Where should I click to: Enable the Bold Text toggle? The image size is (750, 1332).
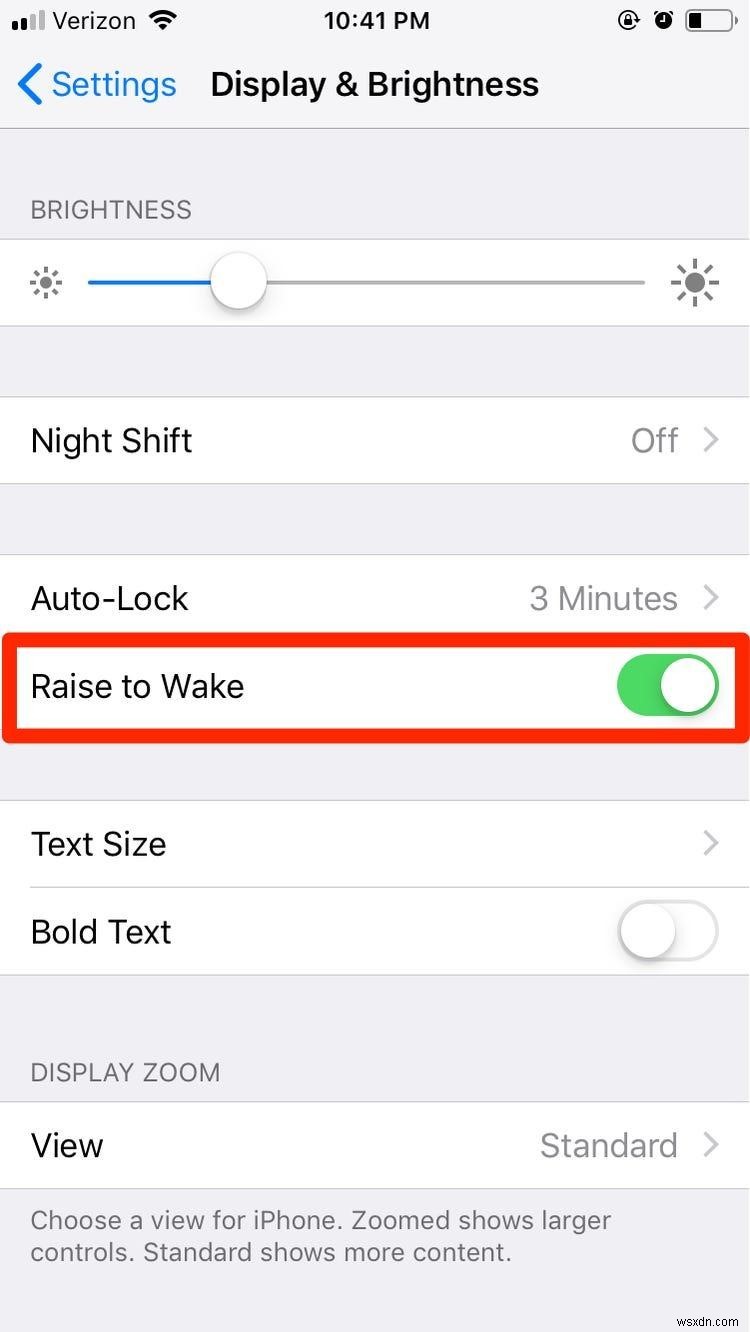667,931
